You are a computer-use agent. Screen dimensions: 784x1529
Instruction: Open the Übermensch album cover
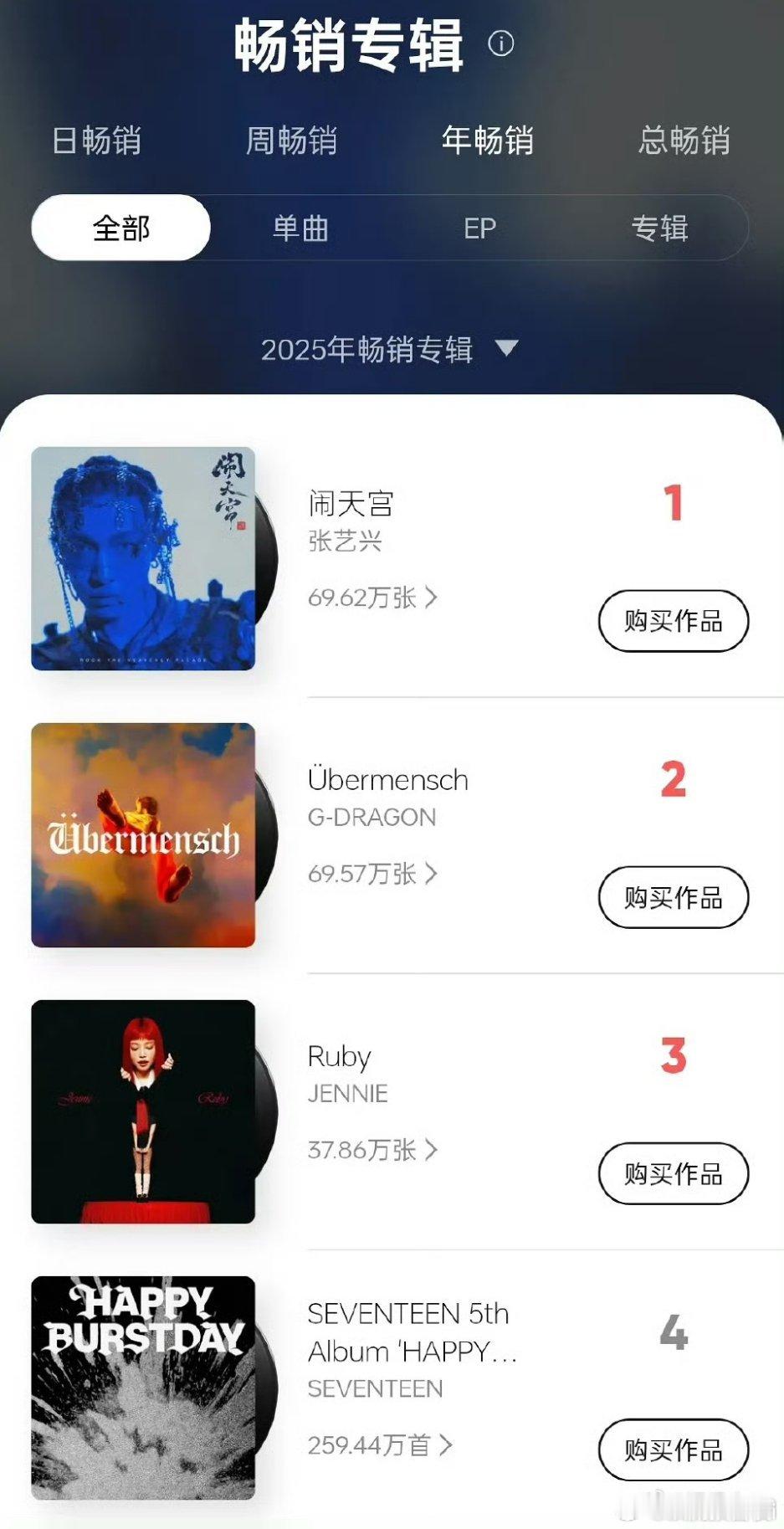(143, 835)
